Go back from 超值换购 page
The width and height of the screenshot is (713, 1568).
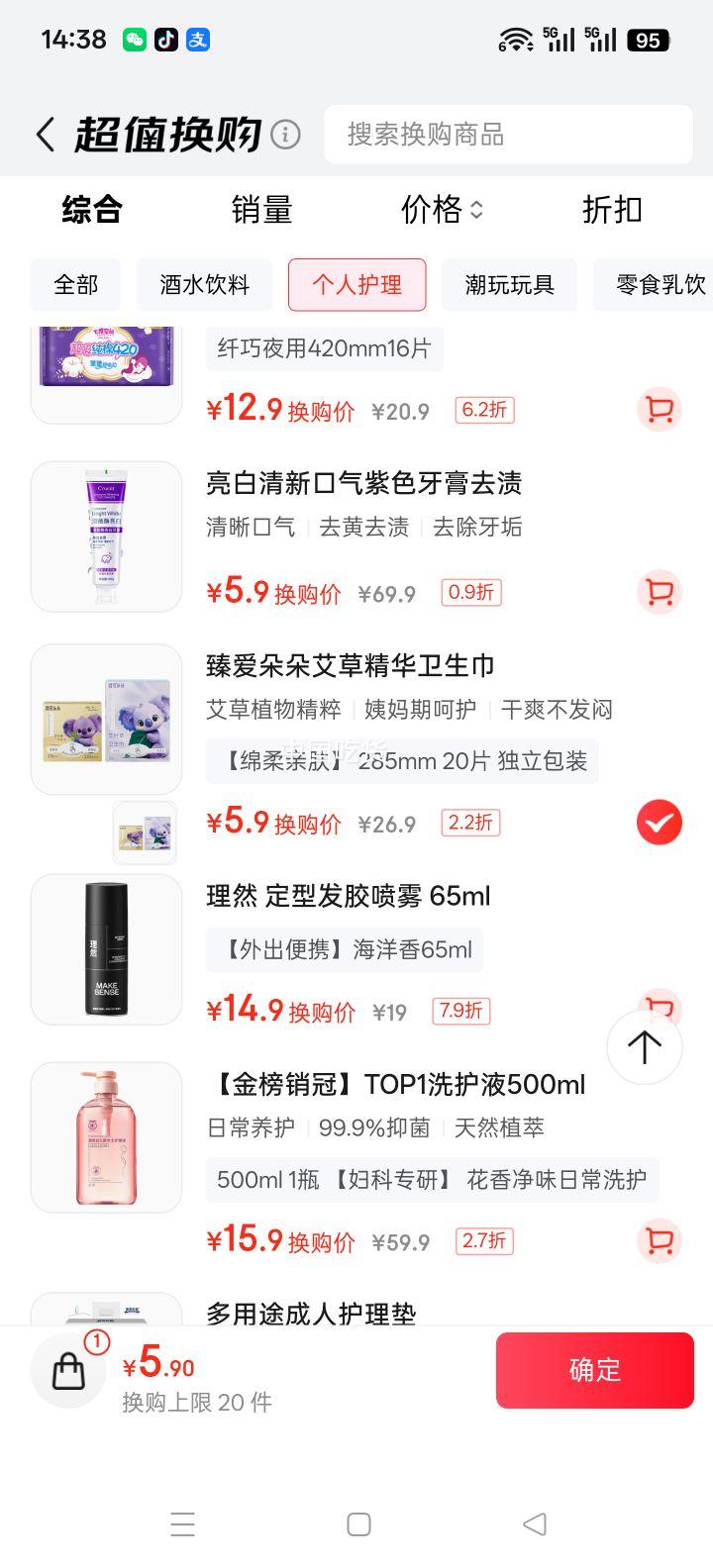click(46, 135)
